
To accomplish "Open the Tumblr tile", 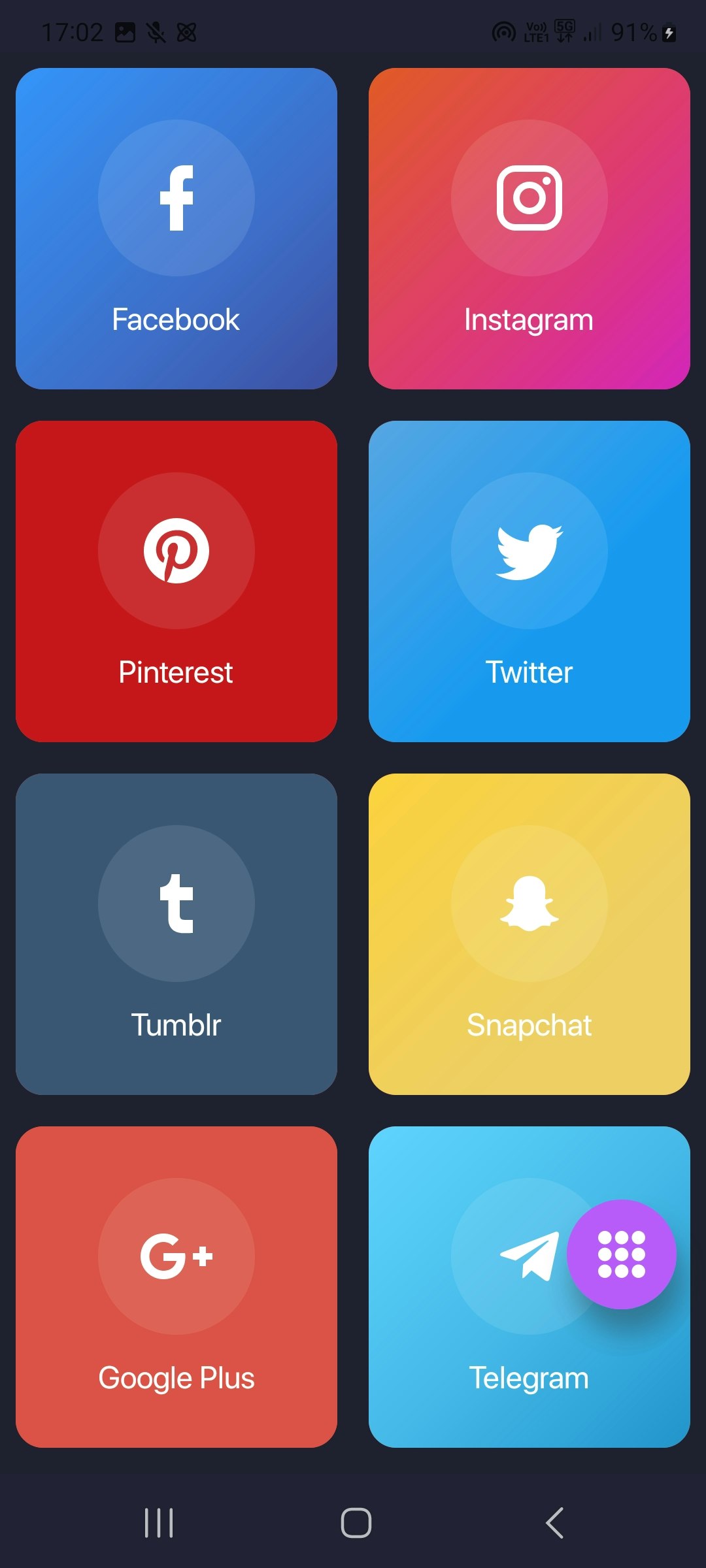I will (176, 934).
